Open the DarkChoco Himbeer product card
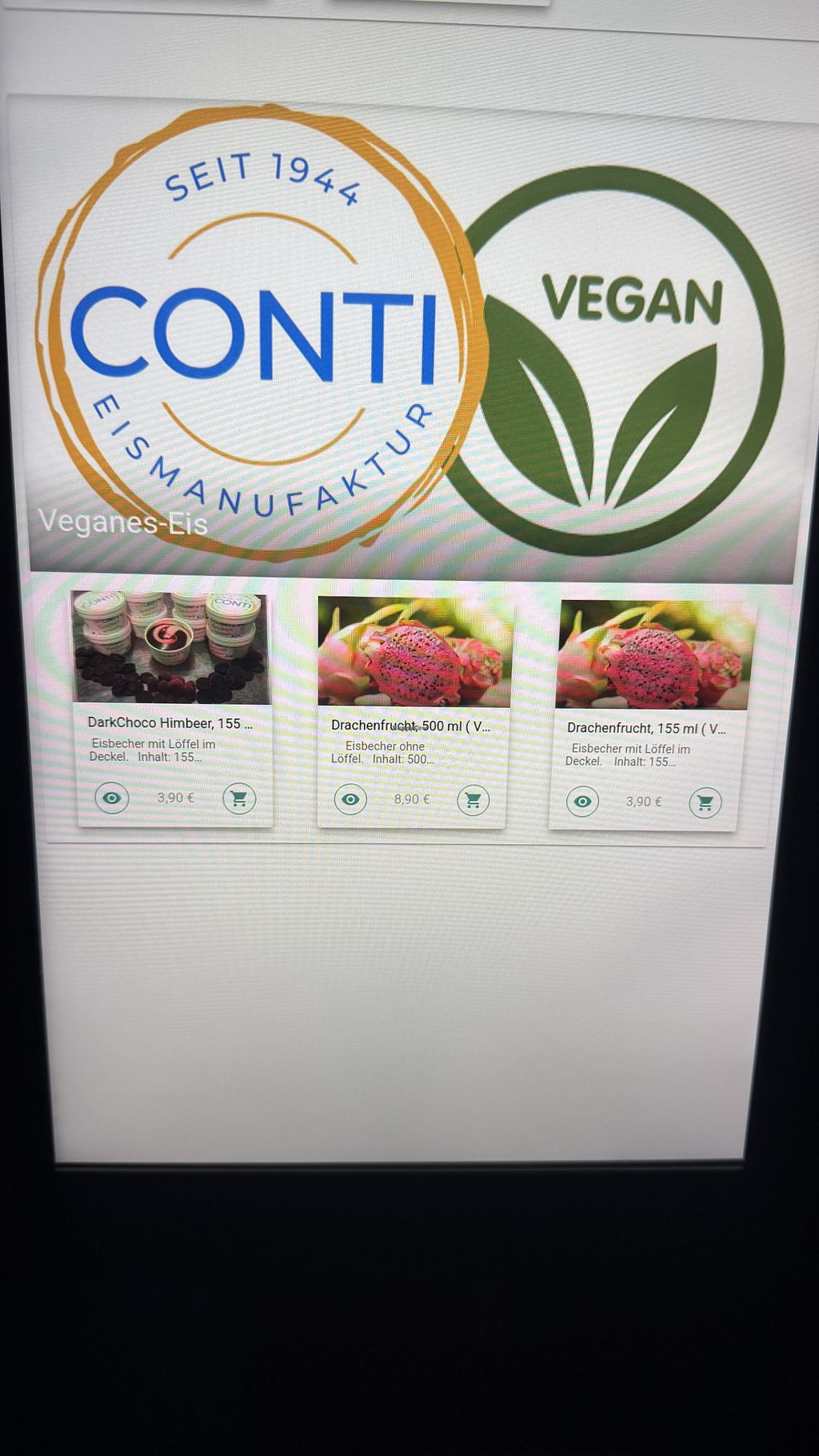The height and width of the screenshot is (1456, 819). pos(170,650)
